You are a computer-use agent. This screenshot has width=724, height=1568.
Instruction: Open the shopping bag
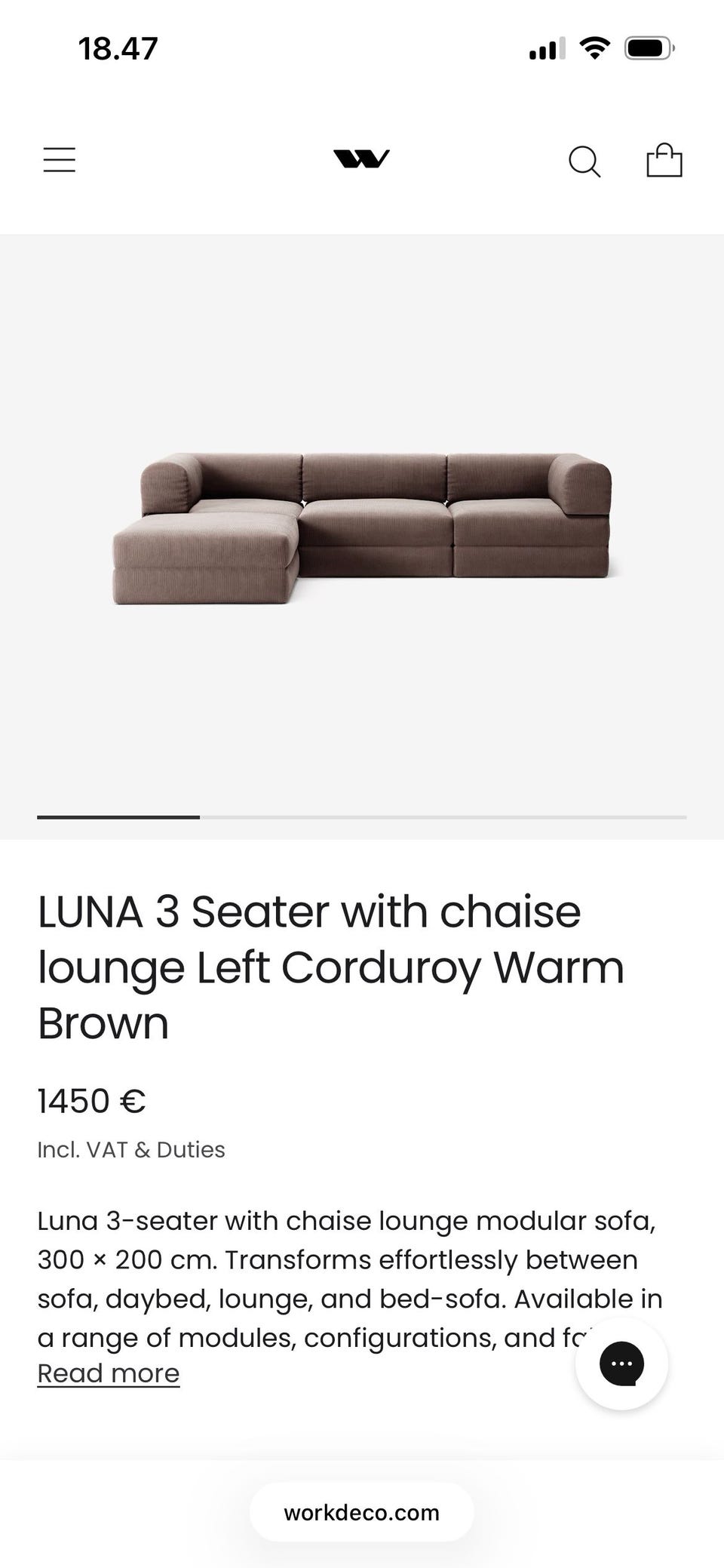664,160
